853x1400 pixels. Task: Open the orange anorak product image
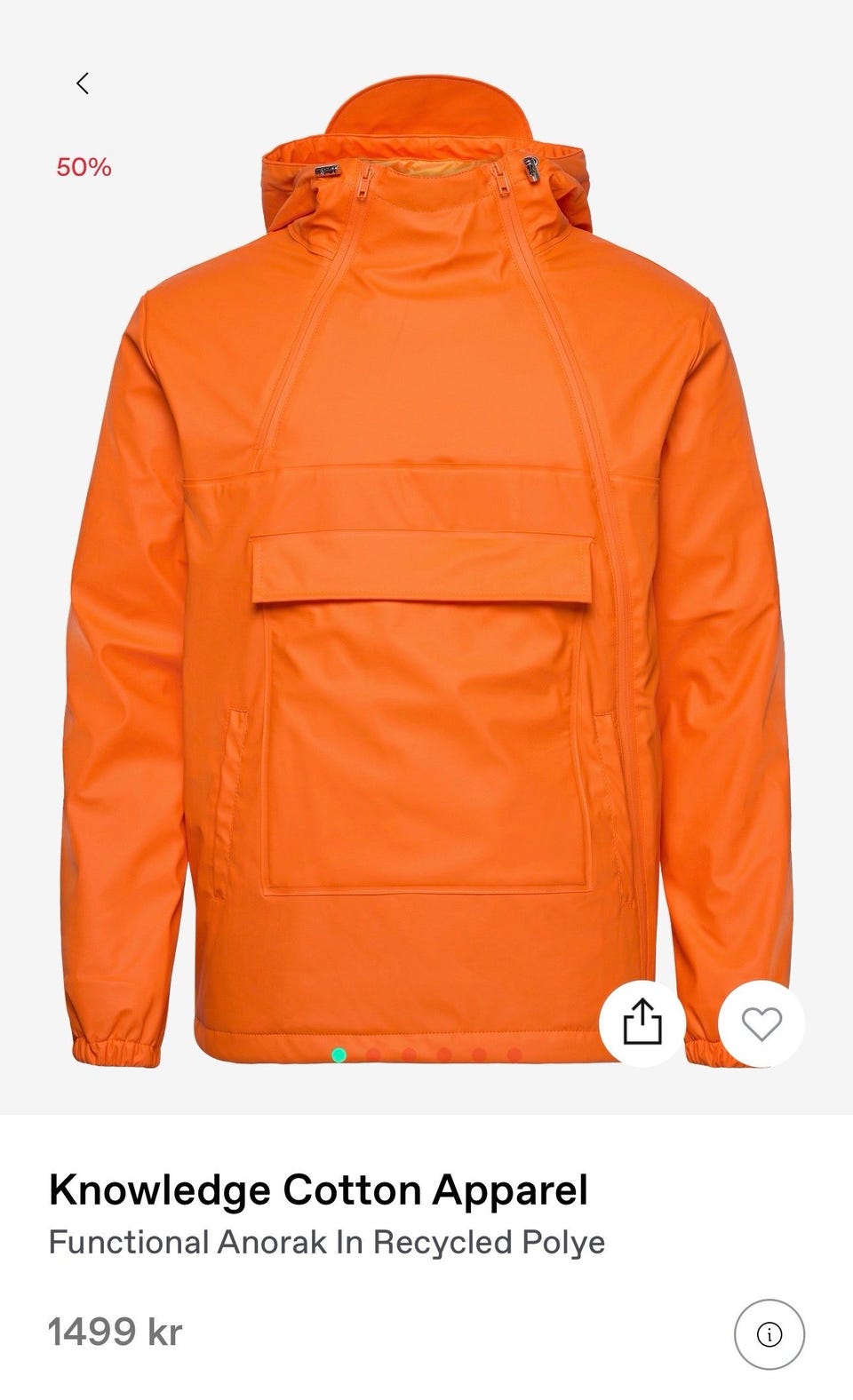click(x=426, y=569)
